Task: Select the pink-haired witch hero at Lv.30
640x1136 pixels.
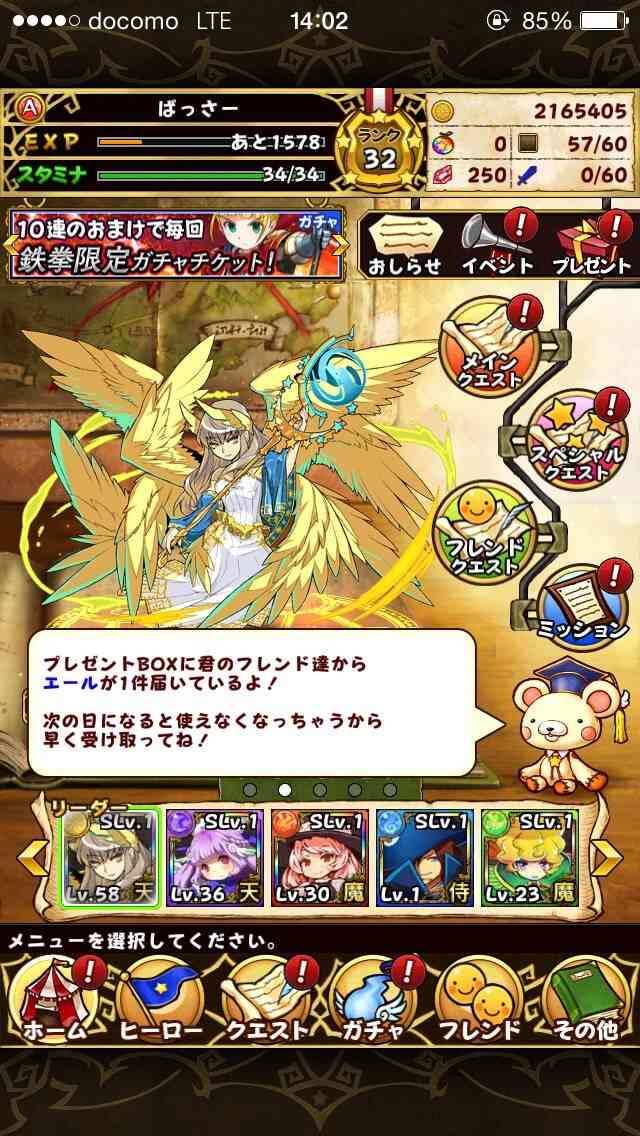Action: 320,858
